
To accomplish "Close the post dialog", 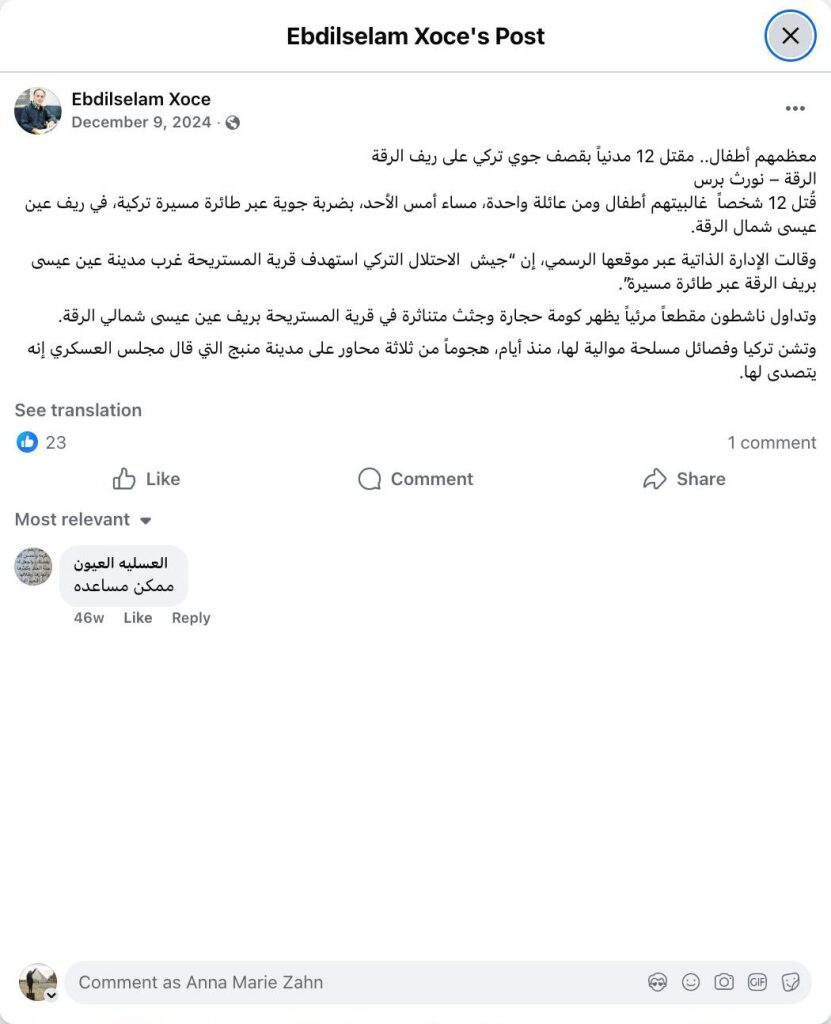I will coord(790,37).
